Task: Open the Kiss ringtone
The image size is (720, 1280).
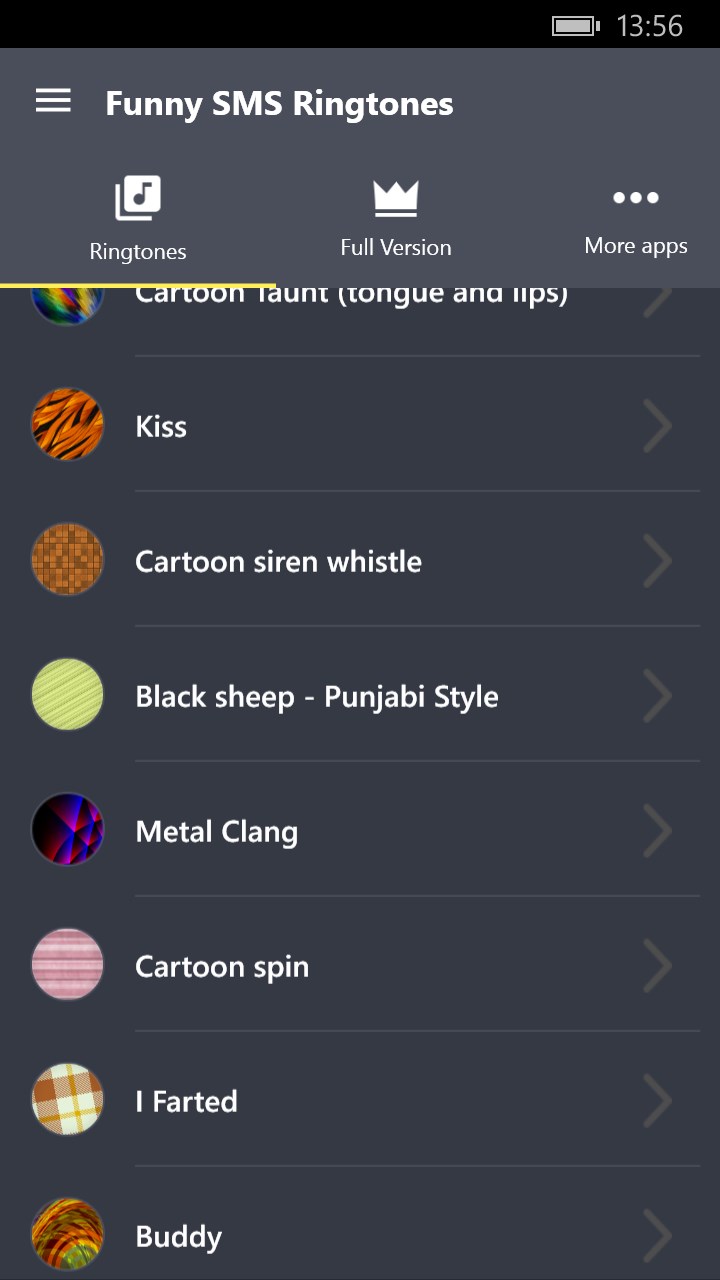Action: (x=360, y=427)
